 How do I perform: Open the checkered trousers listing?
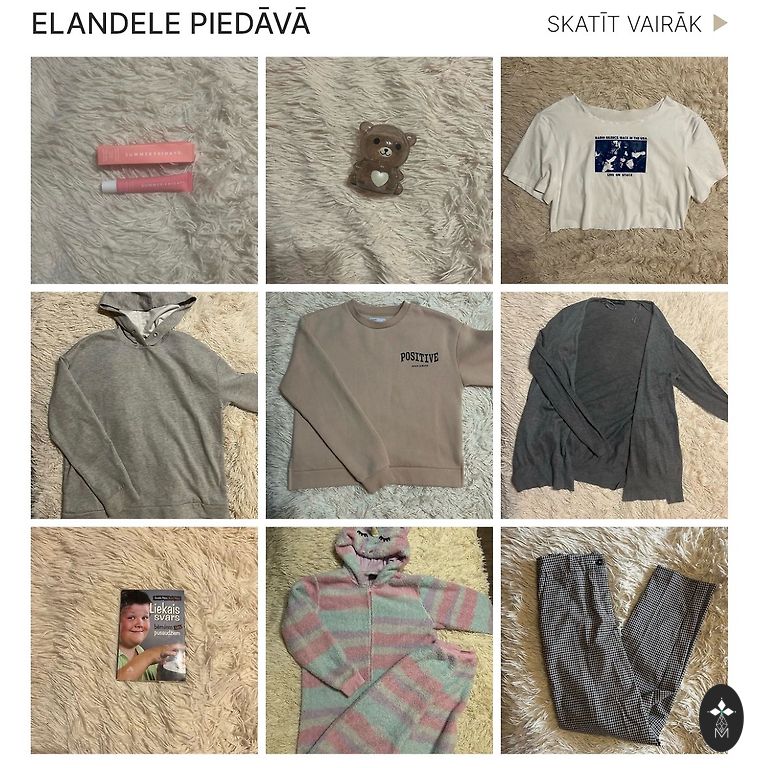[614, 640]
